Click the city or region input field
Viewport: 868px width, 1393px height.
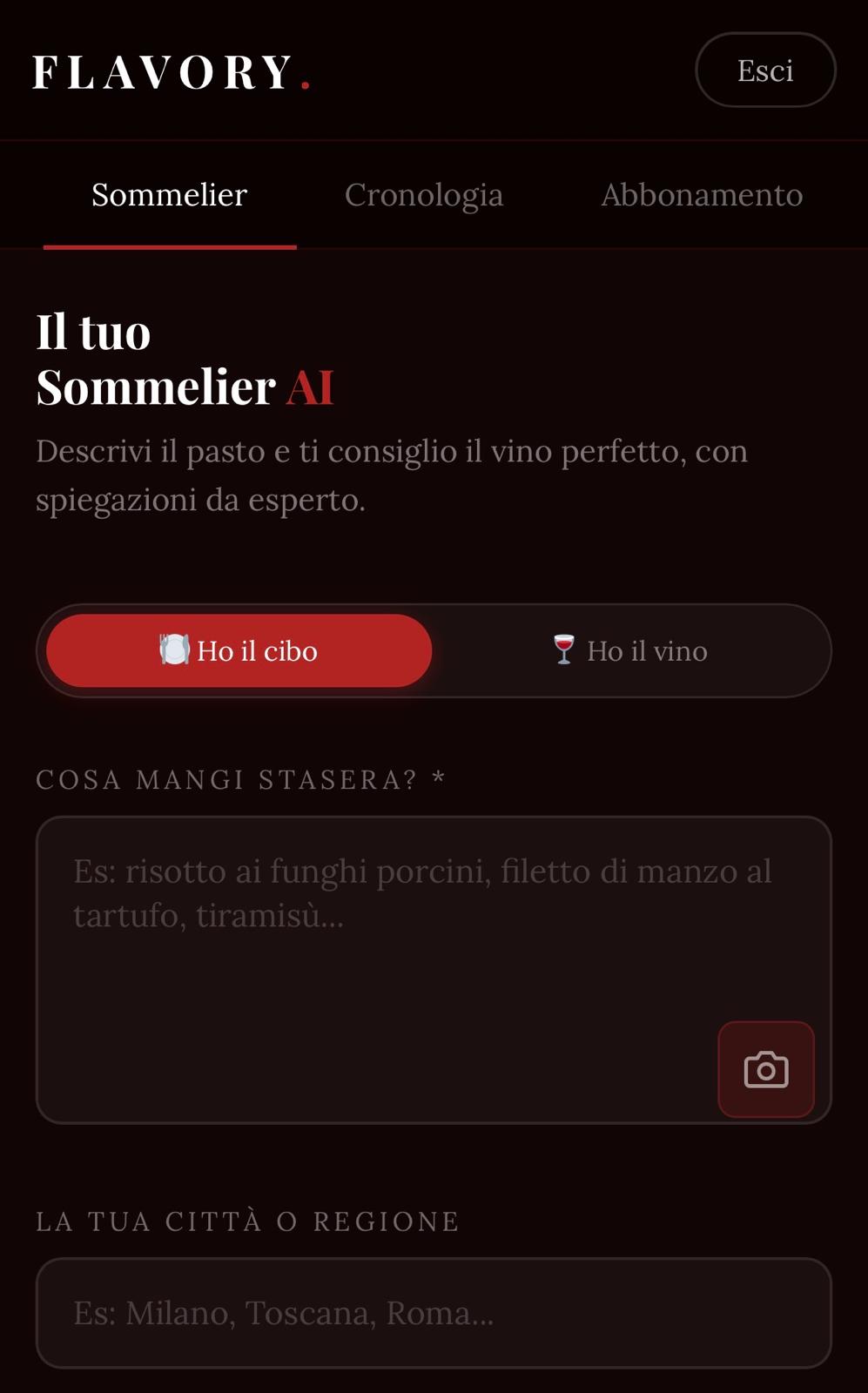tap(433, 1315)
